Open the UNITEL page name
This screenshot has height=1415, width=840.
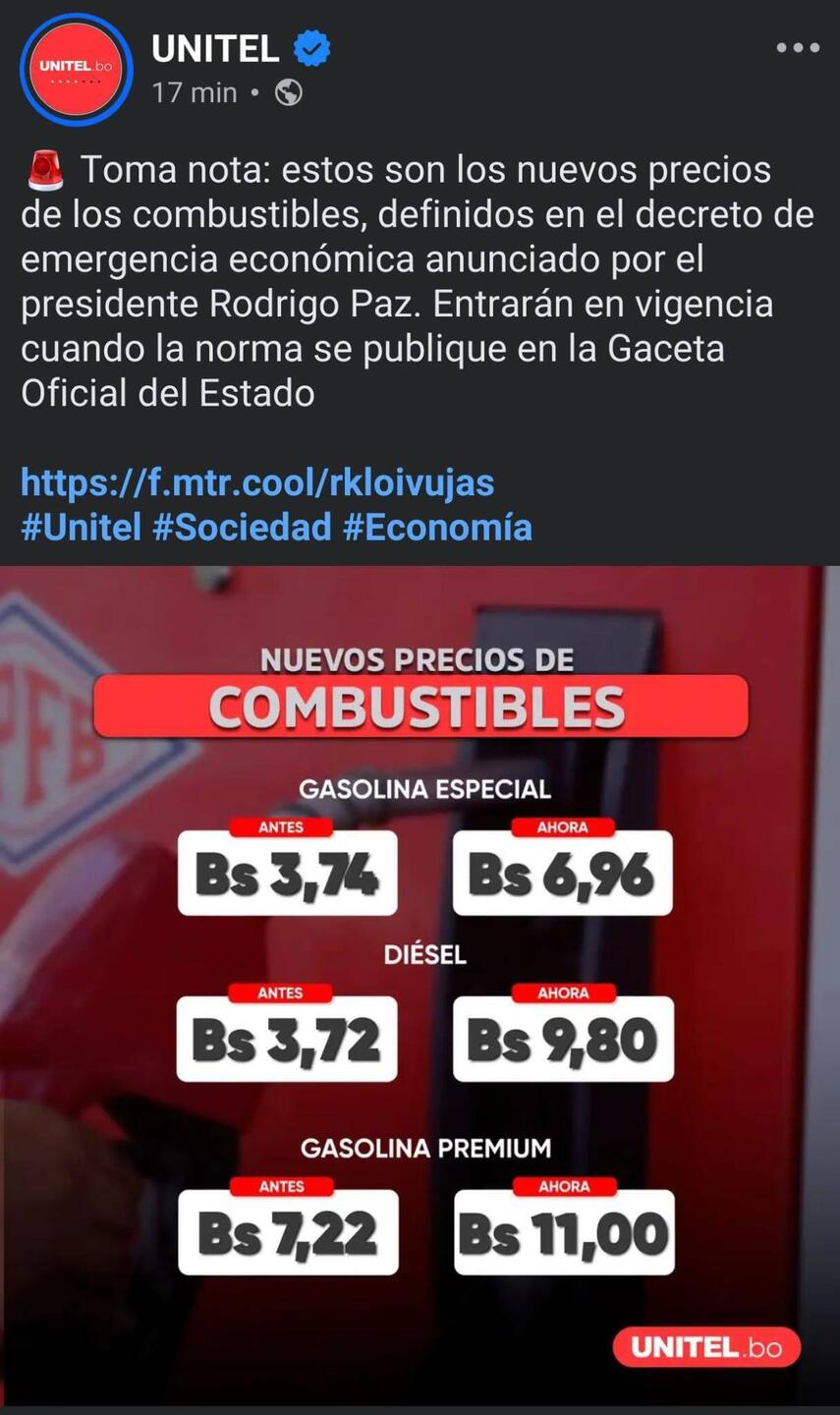pos(215,48)
